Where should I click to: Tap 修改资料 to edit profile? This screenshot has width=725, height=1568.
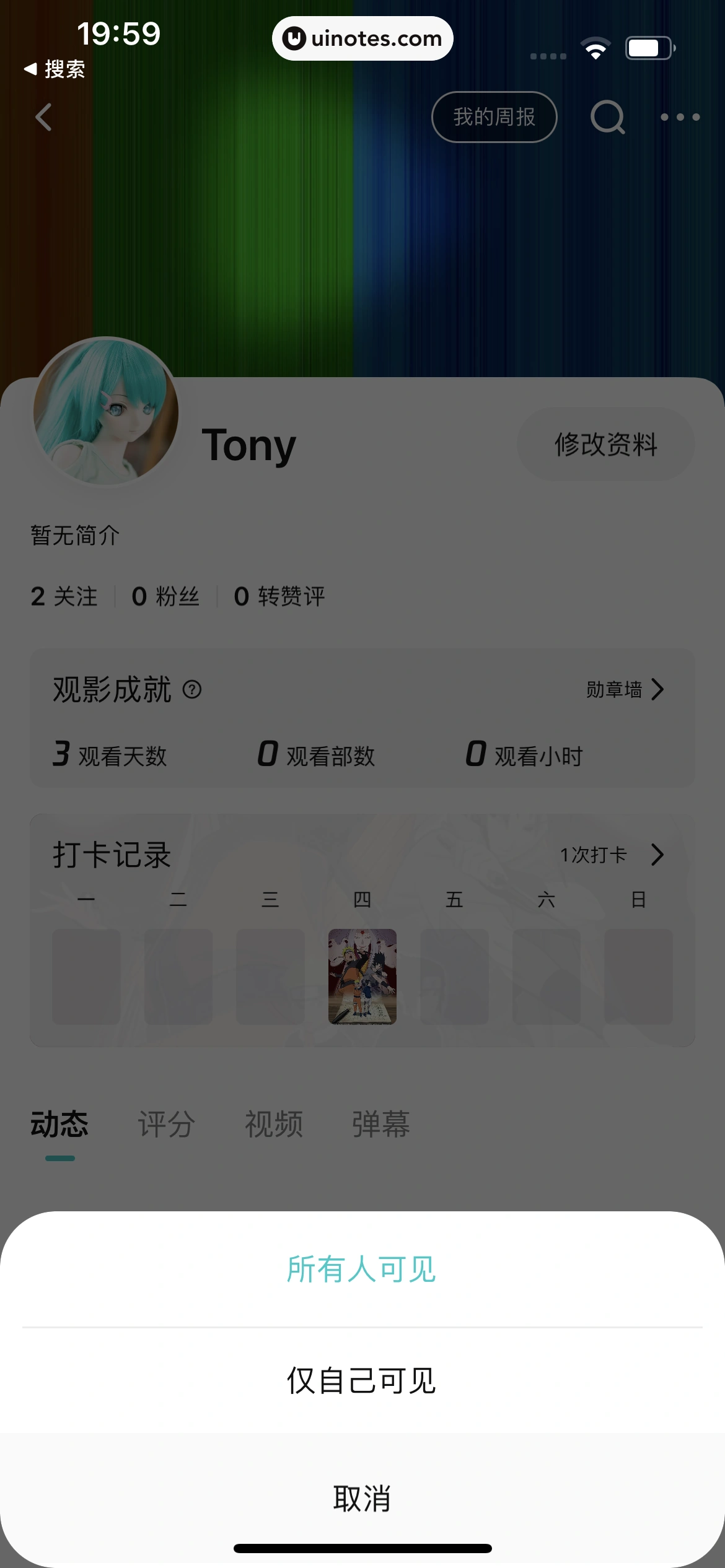(605, 444)
